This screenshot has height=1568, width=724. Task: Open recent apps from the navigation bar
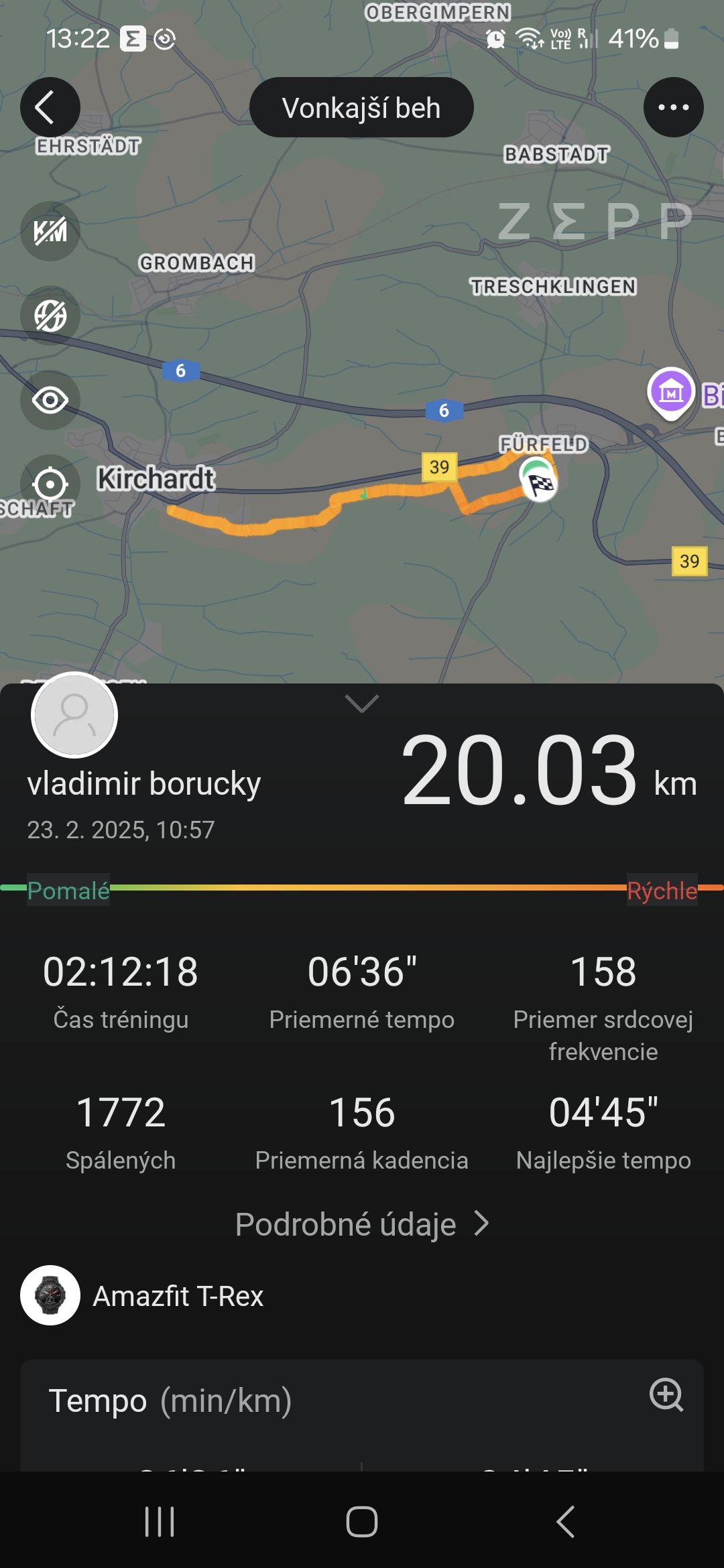point(160,1522)
